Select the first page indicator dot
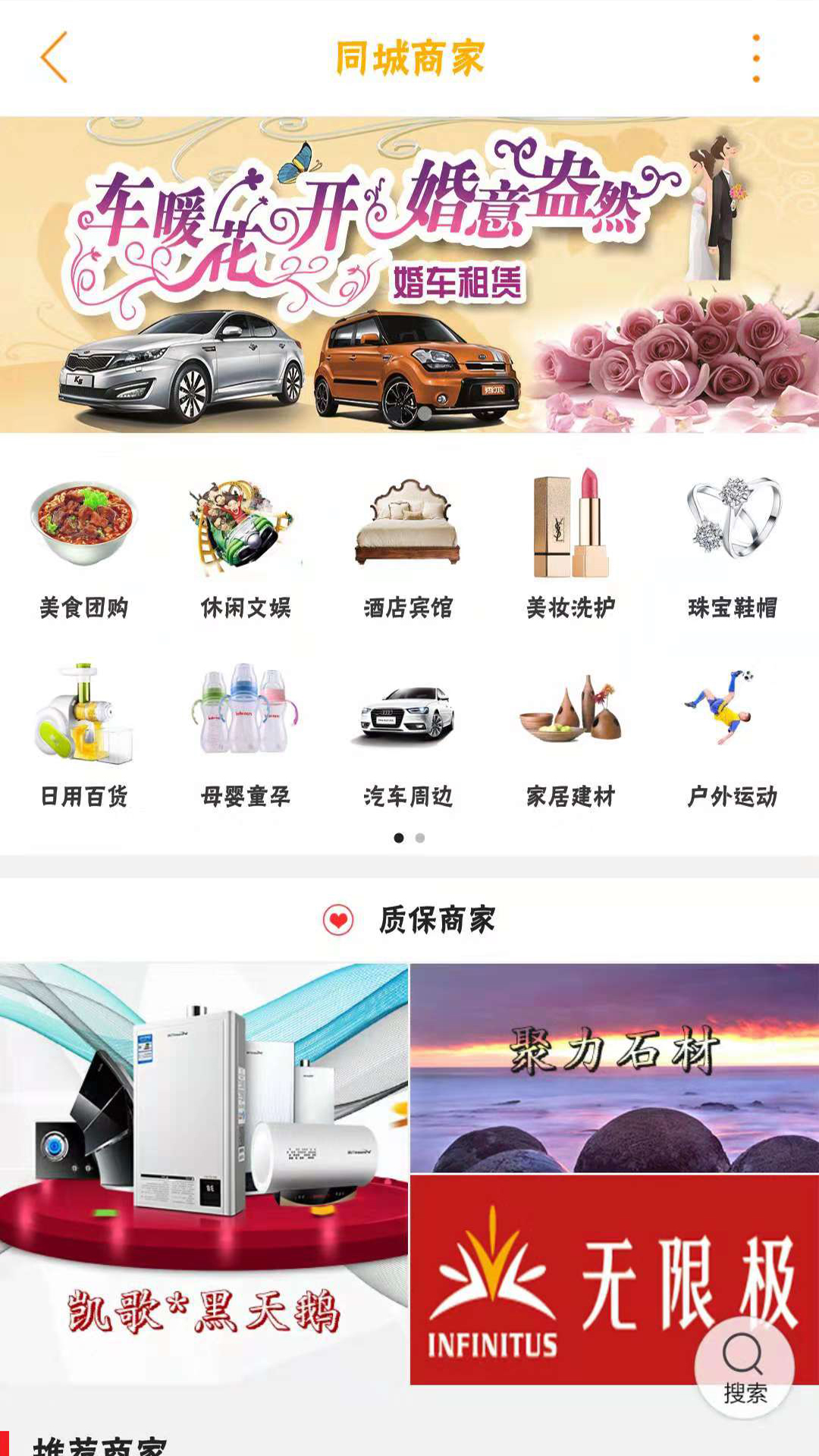The image size is (819, 1456). point(398,838)
